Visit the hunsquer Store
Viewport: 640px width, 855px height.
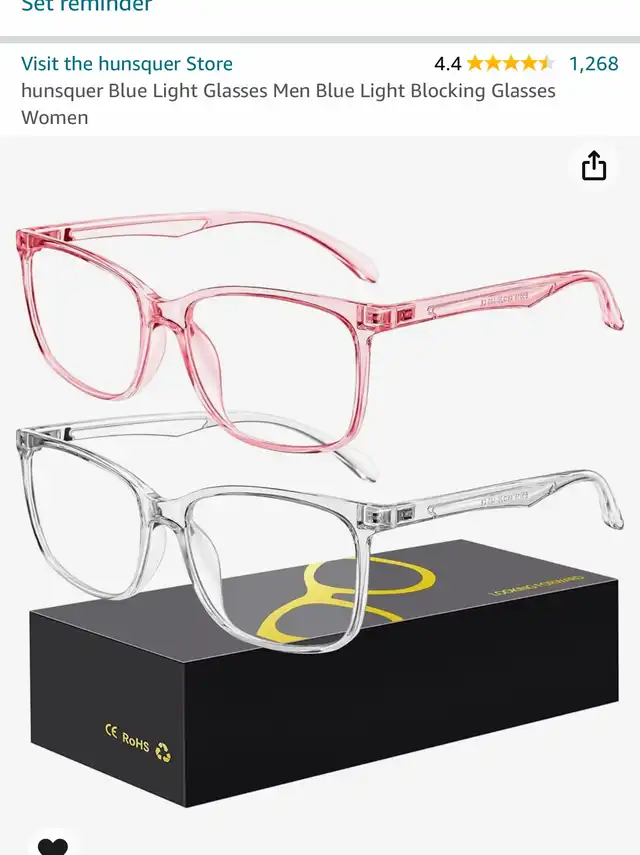127,64
